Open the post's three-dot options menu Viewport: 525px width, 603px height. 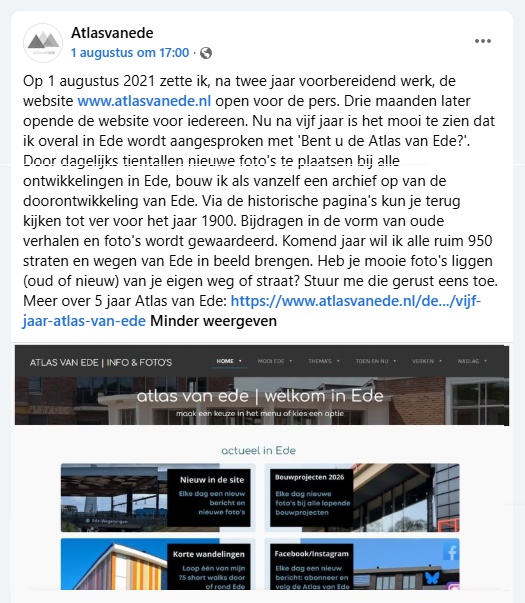tap(482, 41)
